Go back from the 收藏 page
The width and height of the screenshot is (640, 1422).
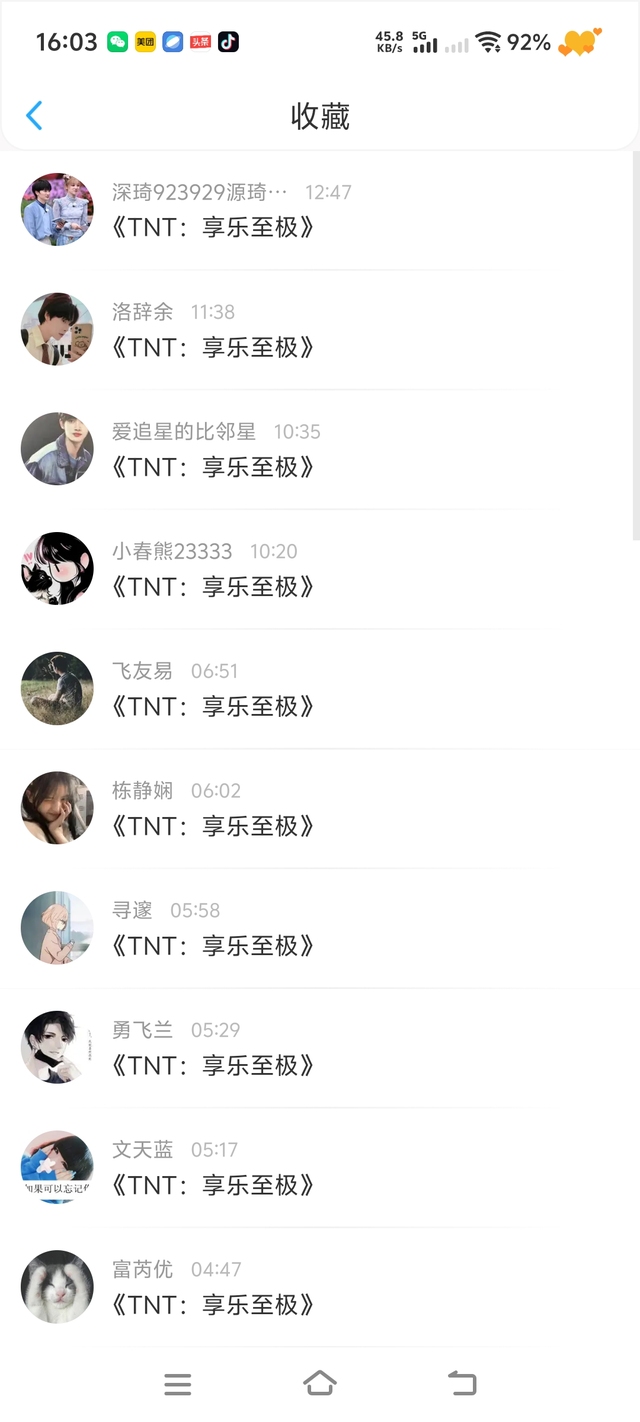pyautogui.click(x=34, y=116)
